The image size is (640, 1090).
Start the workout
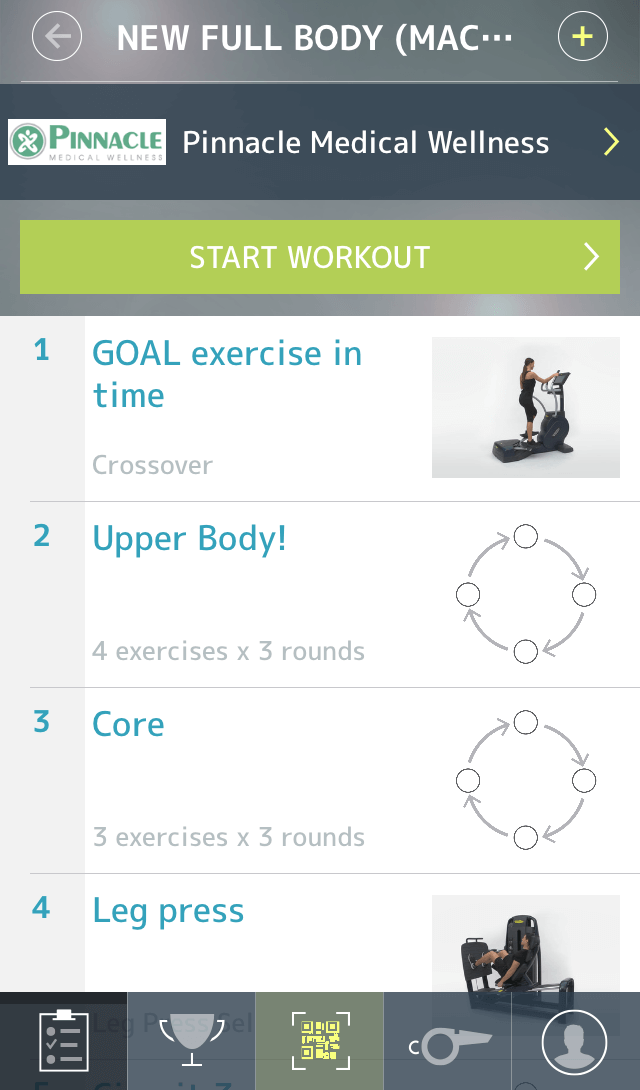(x=320, y=257)
